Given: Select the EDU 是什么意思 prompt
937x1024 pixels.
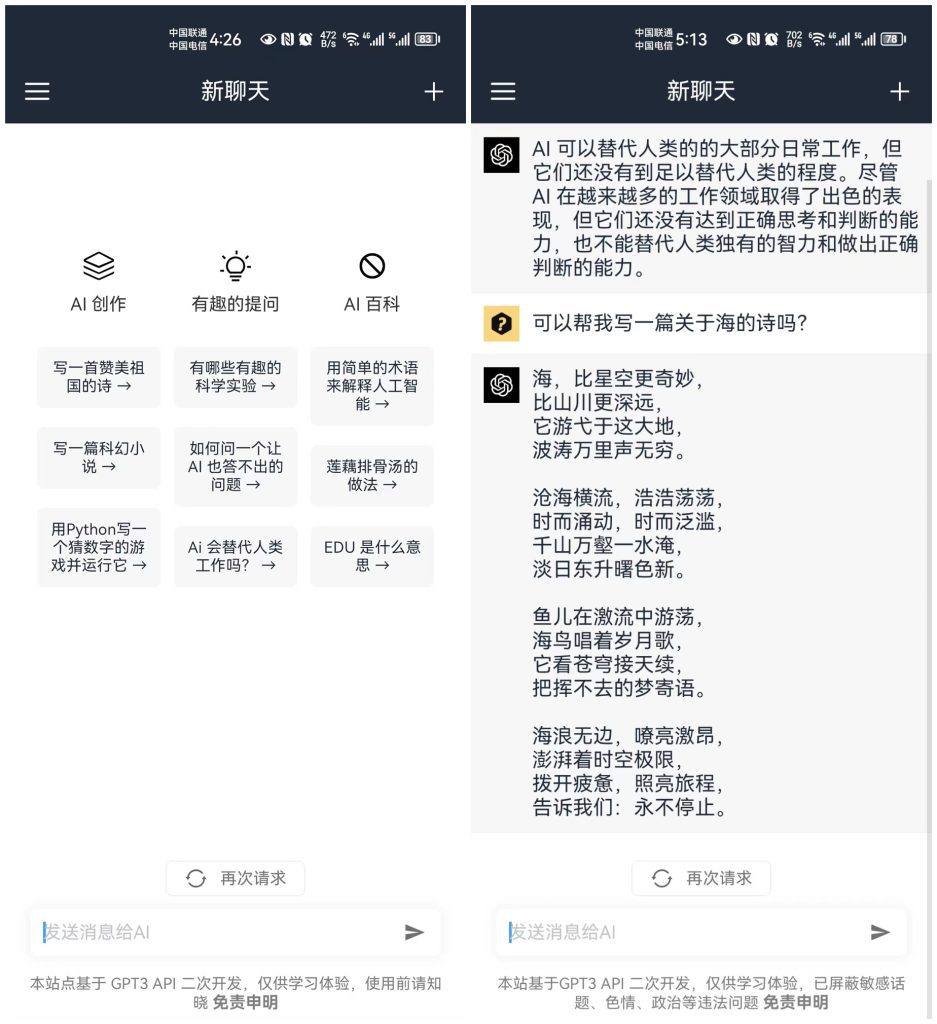Looking at the screenshot, I should pyautogui.click(x=372, y=556).
